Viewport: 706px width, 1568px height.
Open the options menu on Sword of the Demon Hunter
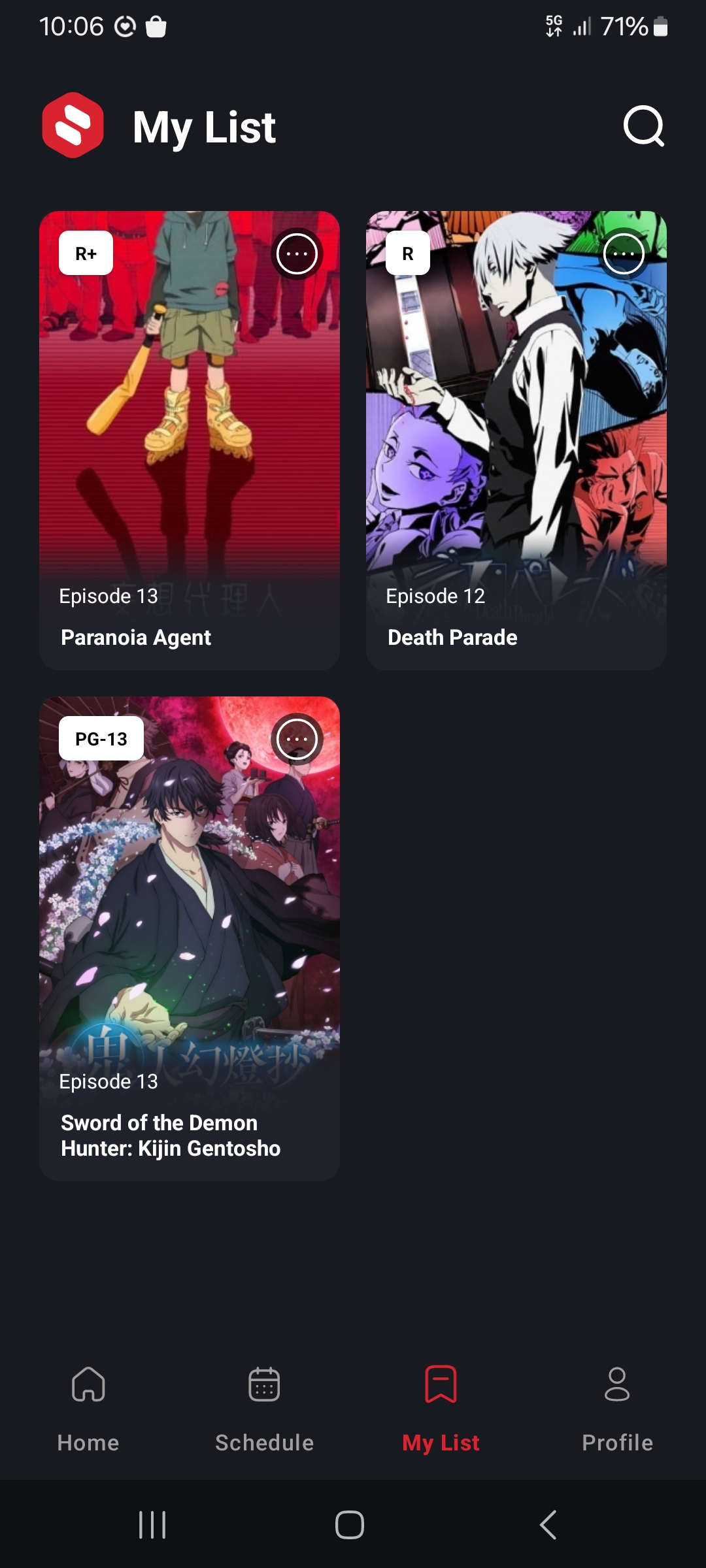point(297,739)
